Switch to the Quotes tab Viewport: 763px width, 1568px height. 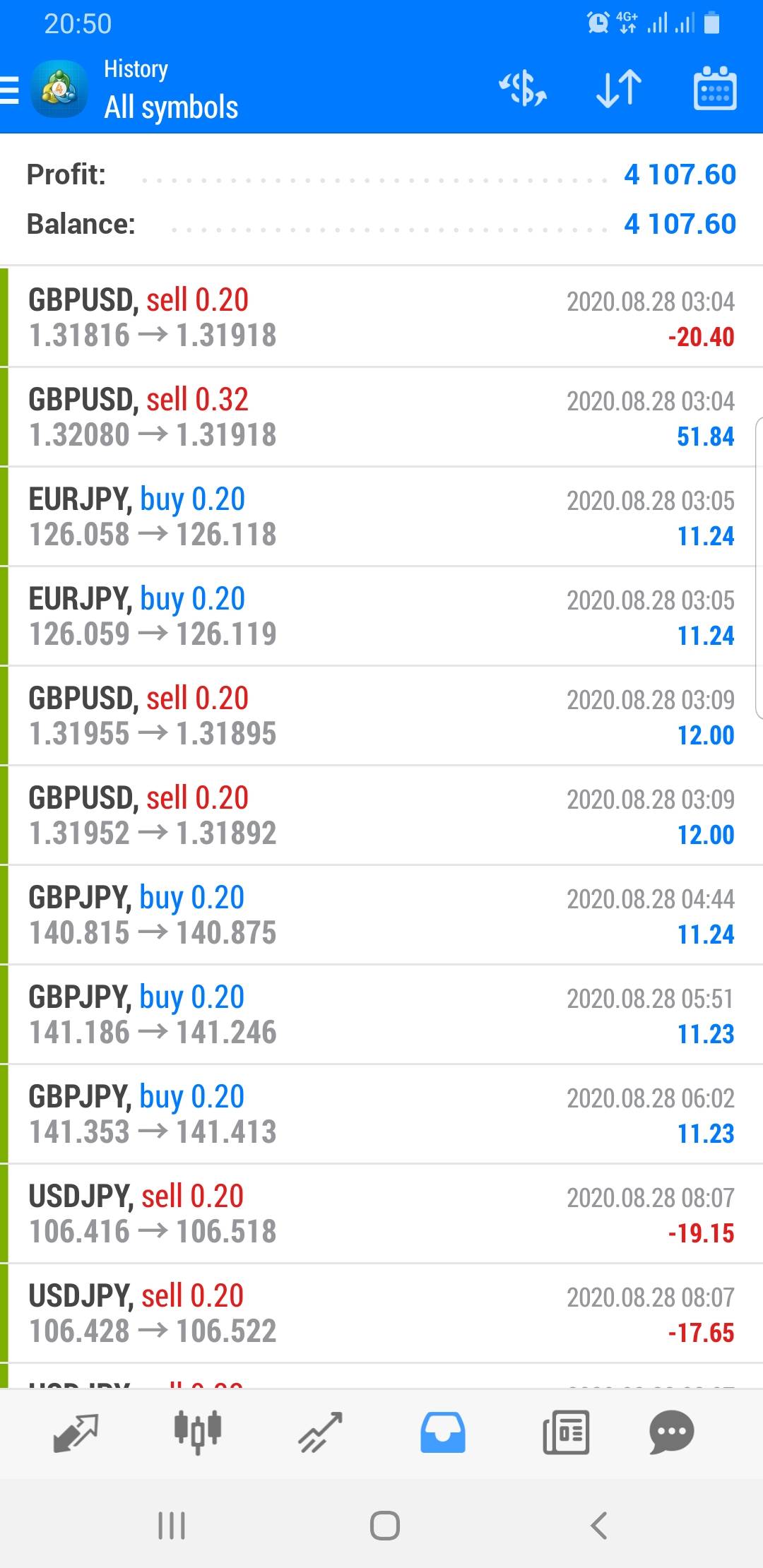[x=76, y=1432]
